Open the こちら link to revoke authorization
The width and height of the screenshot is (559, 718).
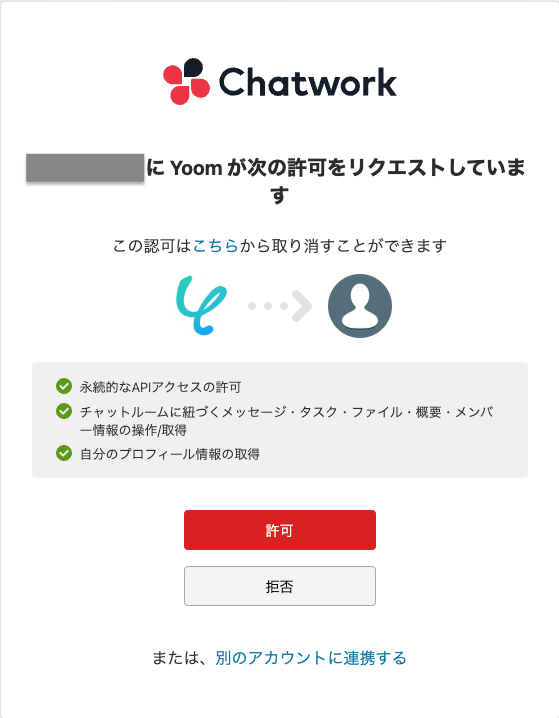pos(216,246)
